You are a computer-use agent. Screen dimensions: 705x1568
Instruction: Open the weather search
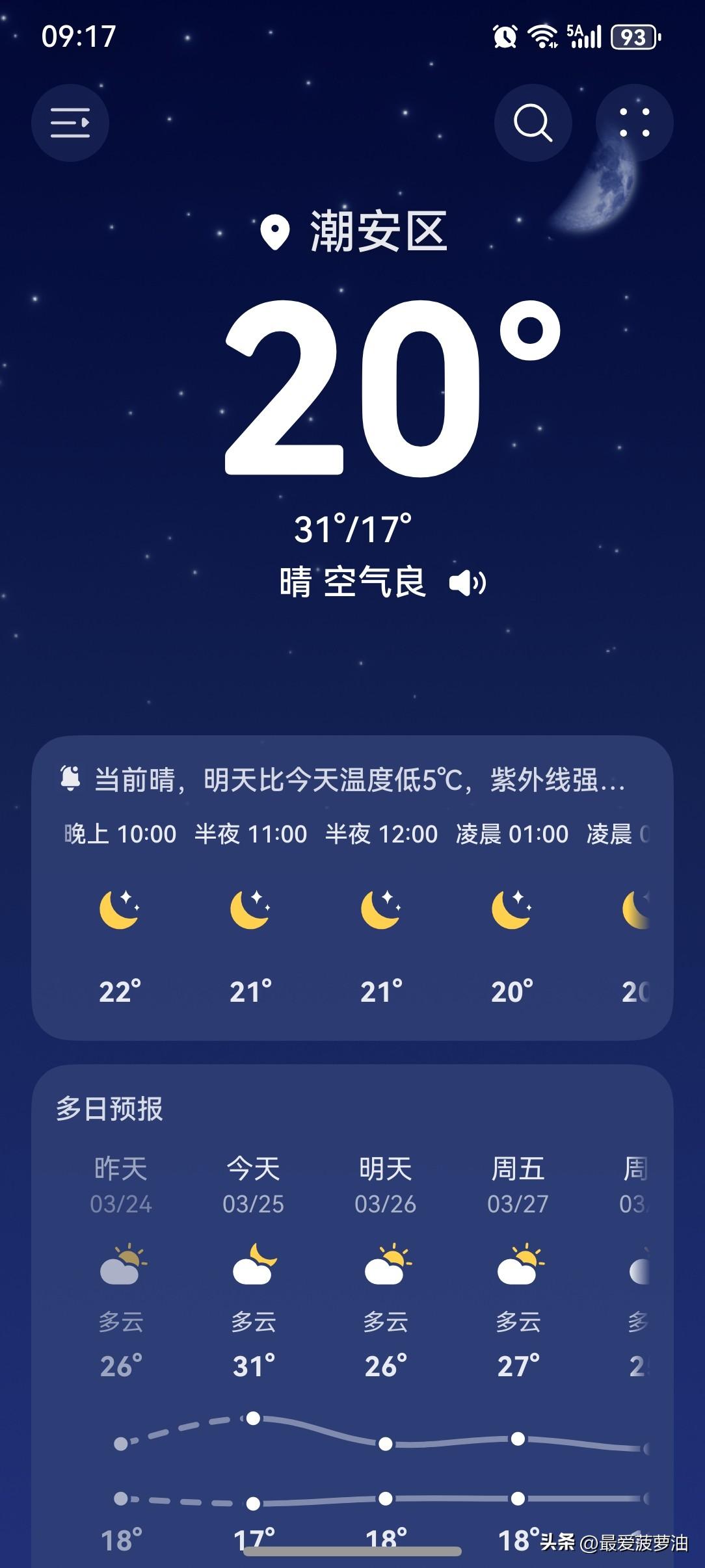[x=532, y=124]
